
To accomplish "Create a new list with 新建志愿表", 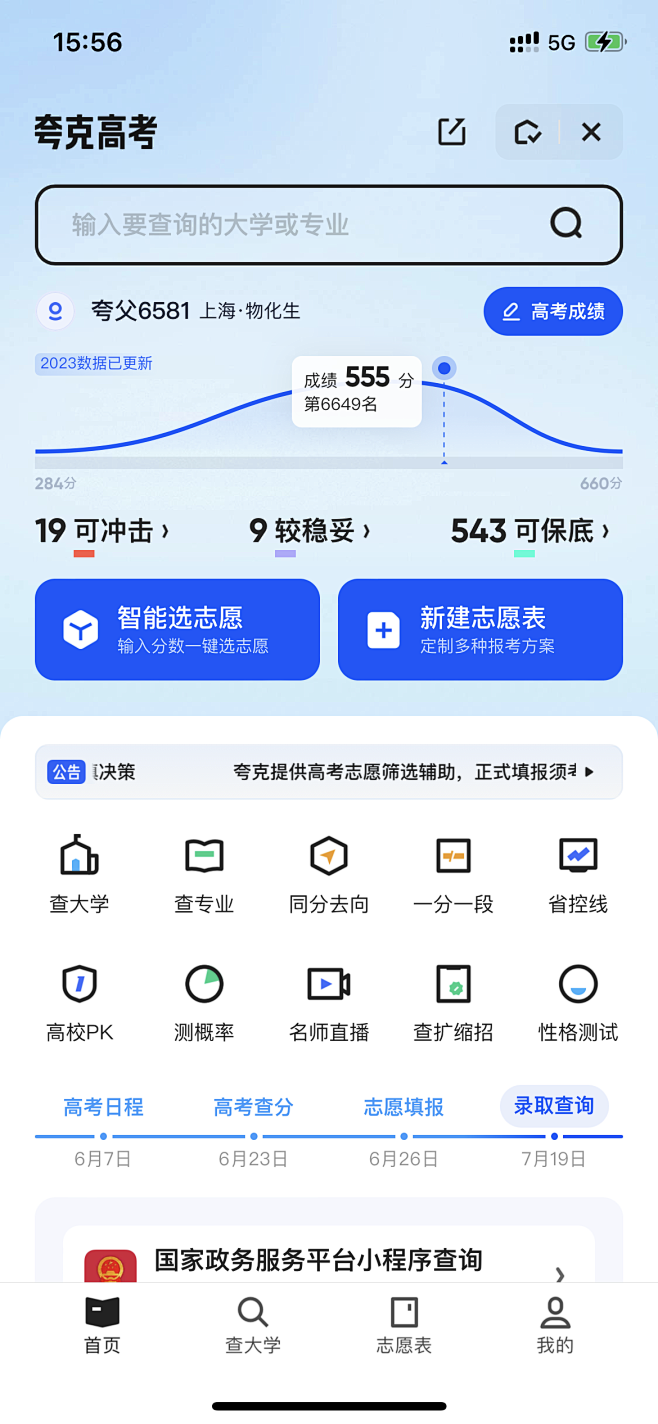I will coord(480,630).
